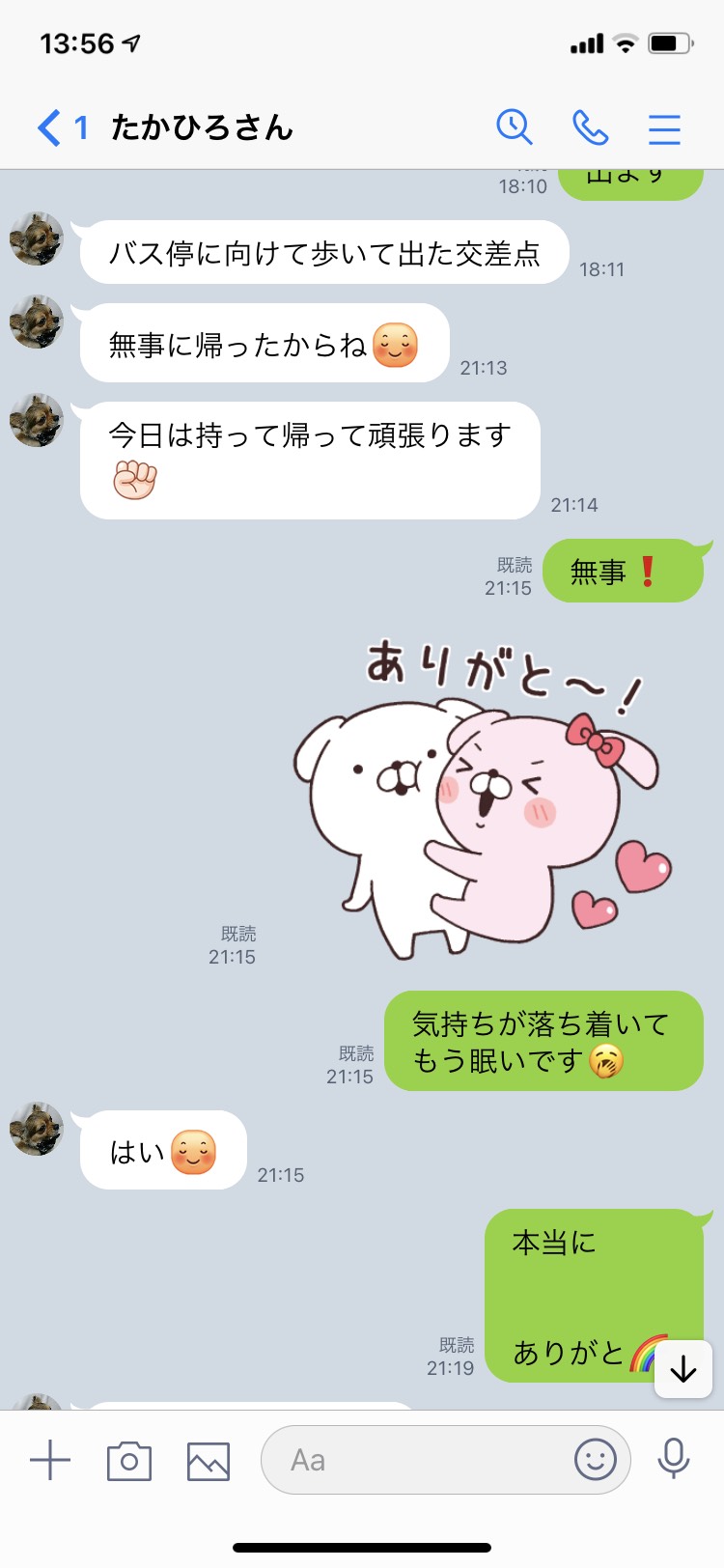Search within this chat
Image resolution: width=724 pixels, height=1568 pixels.
515,127
